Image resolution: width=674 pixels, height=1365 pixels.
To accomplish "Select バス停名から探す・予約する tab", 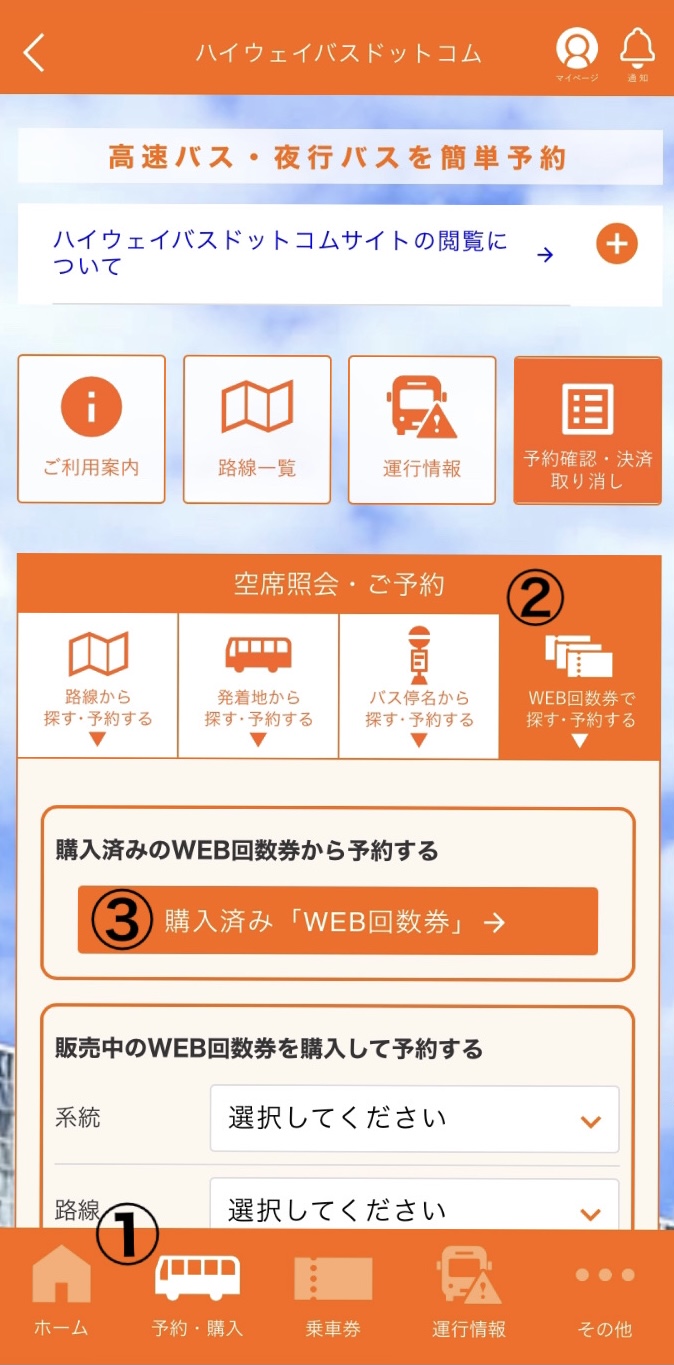I will [419, 686].
